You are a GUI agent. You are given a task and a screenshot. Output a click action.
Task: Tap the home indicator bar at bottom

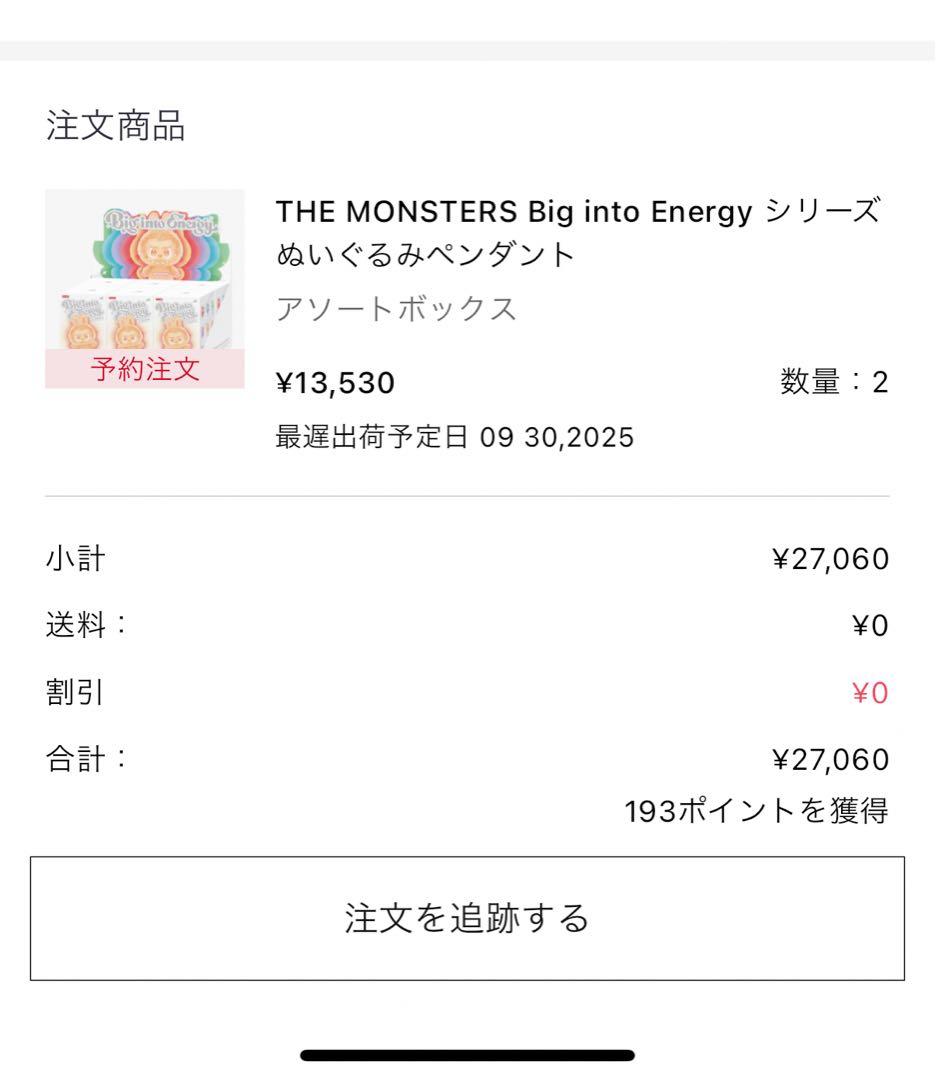467,1053
